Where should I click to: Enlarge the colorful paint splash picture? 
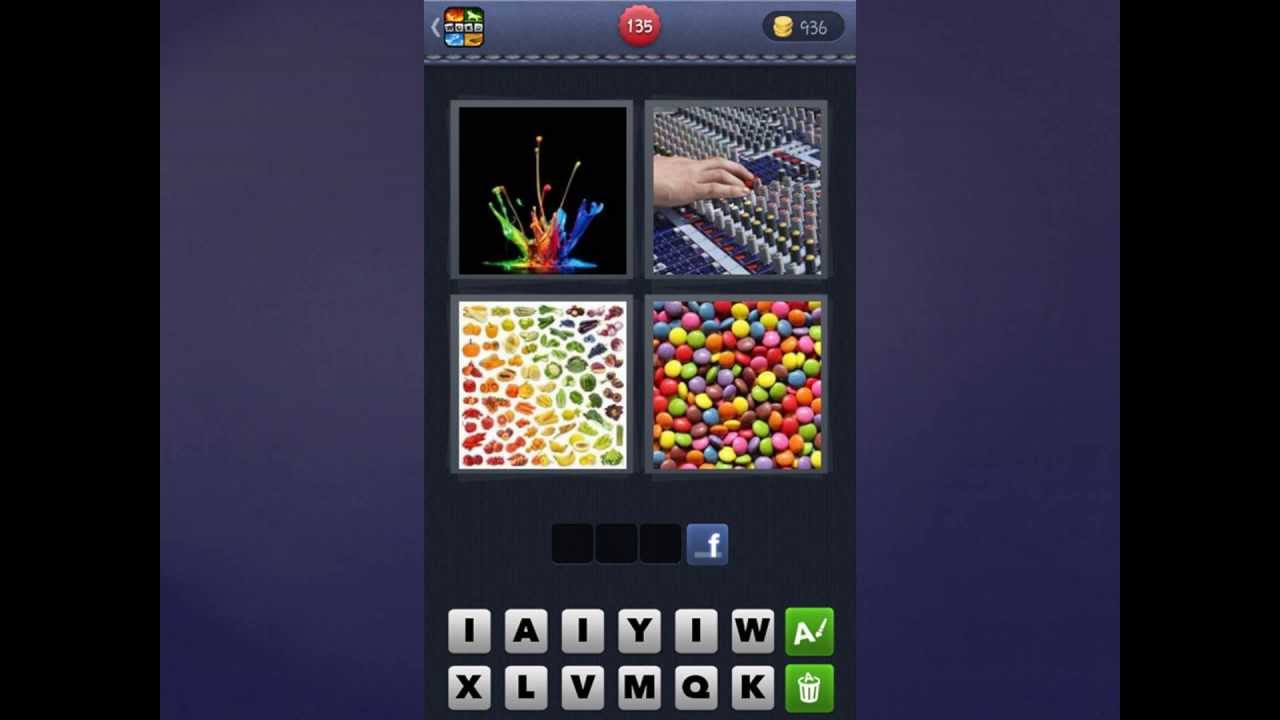[542, 190]
